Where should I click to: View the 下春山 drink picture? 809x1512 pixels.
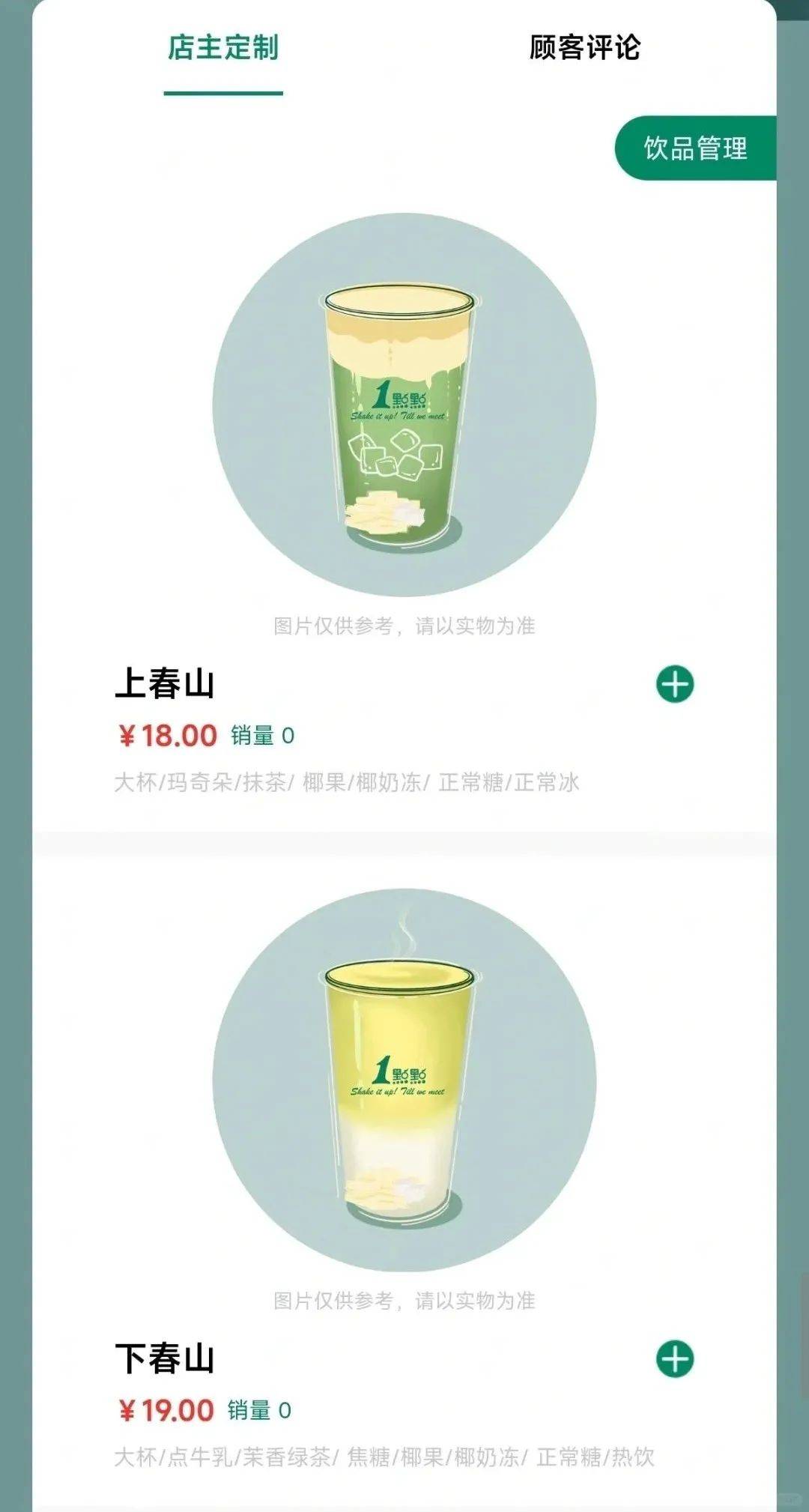tap(404, 1080)
